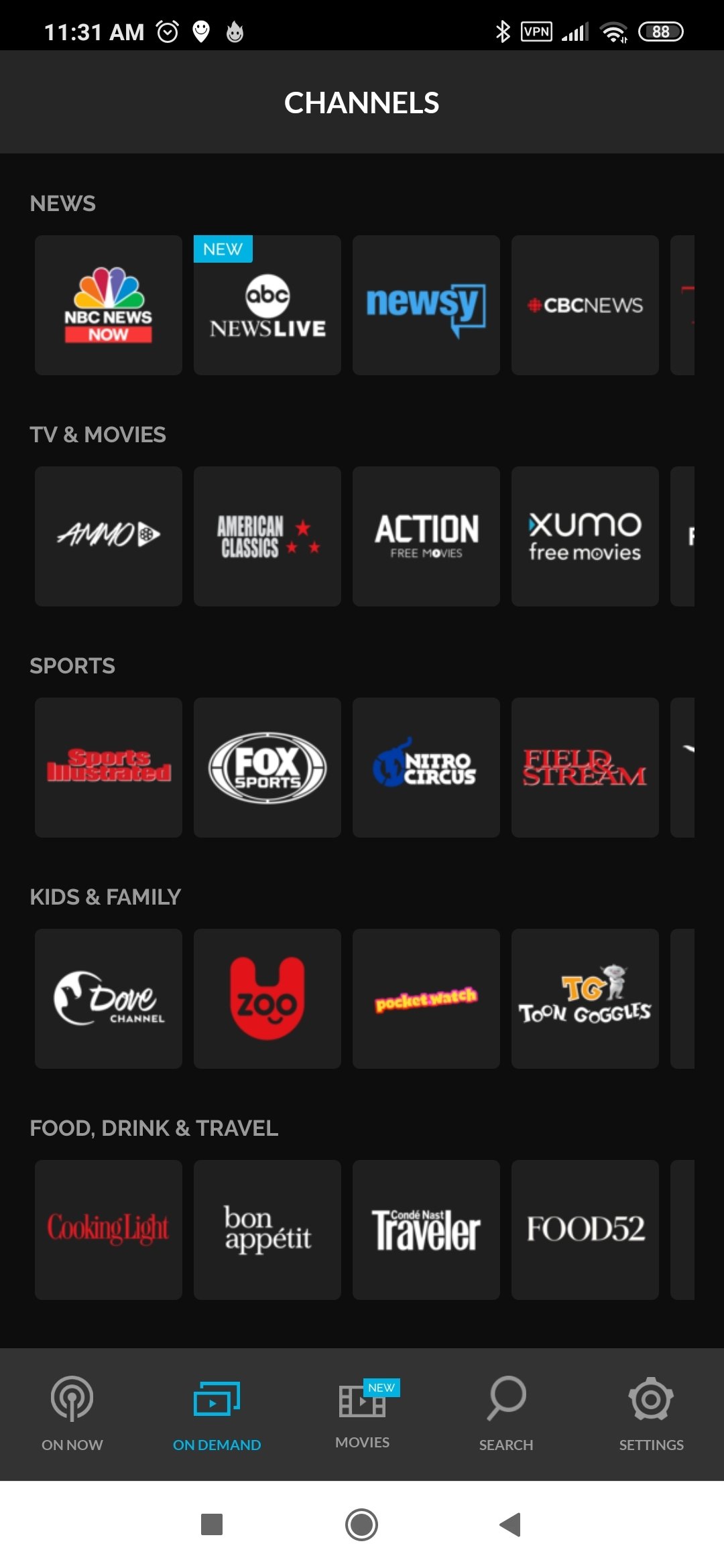The width and height of the screenshot is (724, 1568).
Task: Open the American Classics channel
Action: click(267, 536)
